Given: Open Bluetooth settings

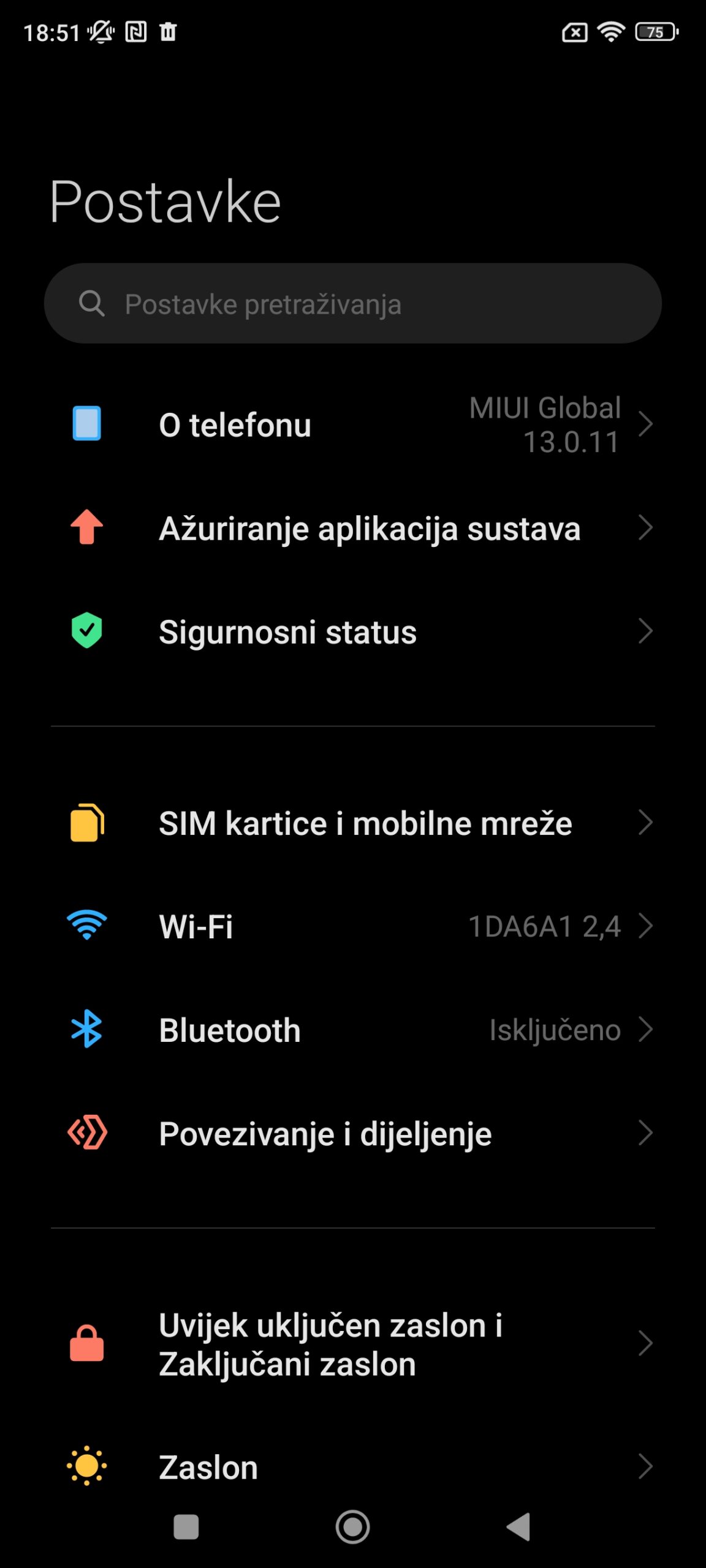Looking at the screenshot, I should click(353, 1030).
